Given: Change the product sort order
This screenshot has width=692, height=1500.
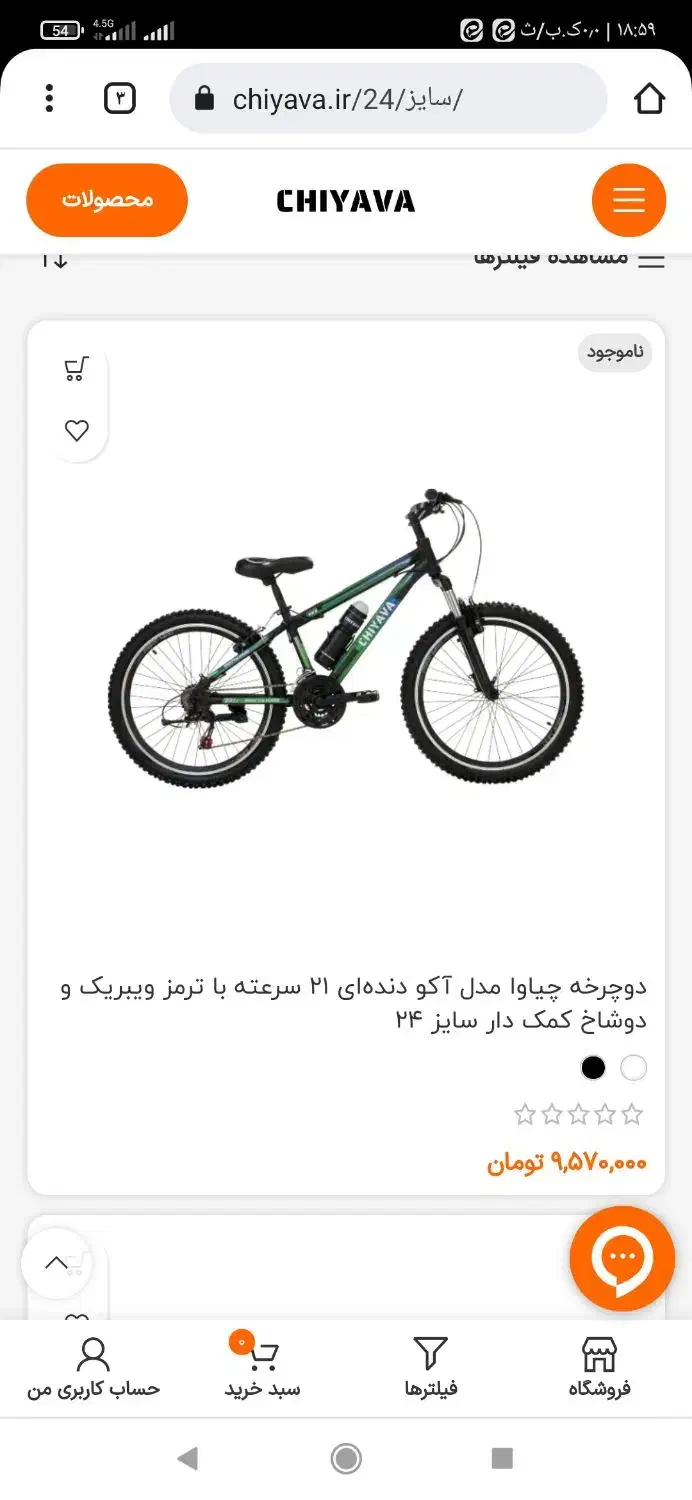Looking at the screenshot, I should click(x=54, y=260).
